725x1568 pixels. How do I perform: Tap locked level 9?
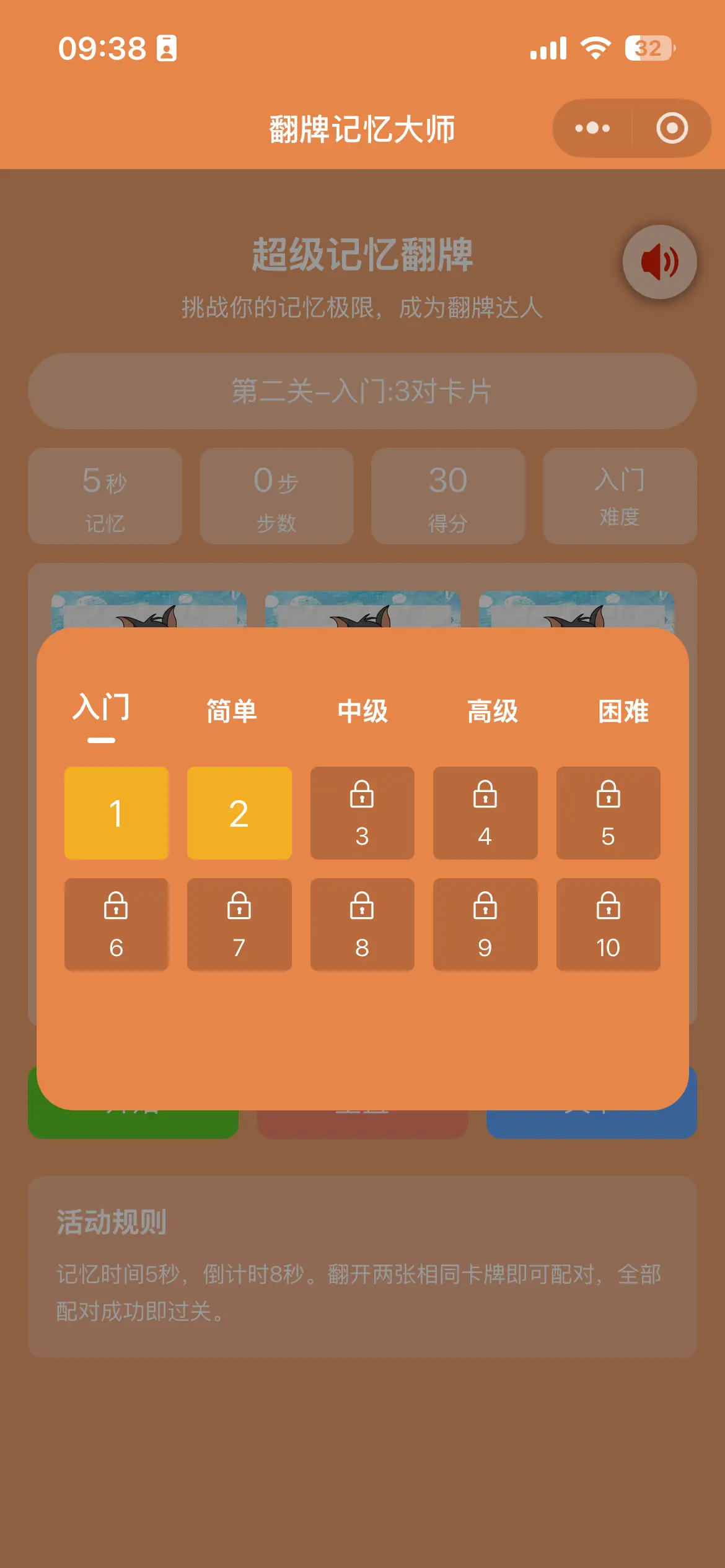point(485,924)
